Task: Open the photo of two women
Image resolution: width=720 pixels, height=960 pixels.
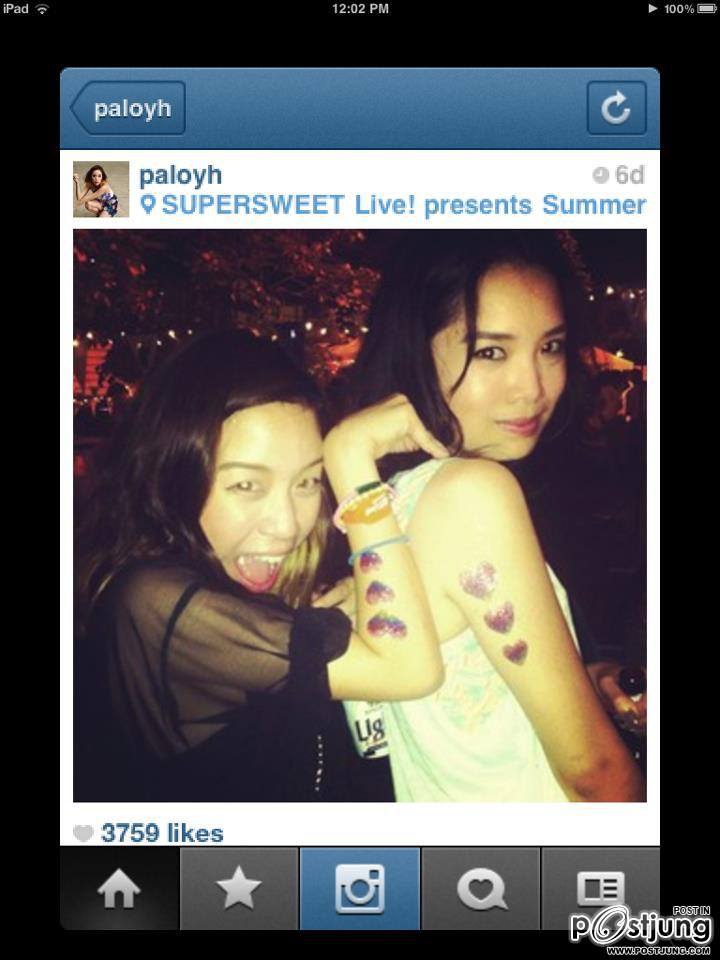Action: click(x=360, y=515)
